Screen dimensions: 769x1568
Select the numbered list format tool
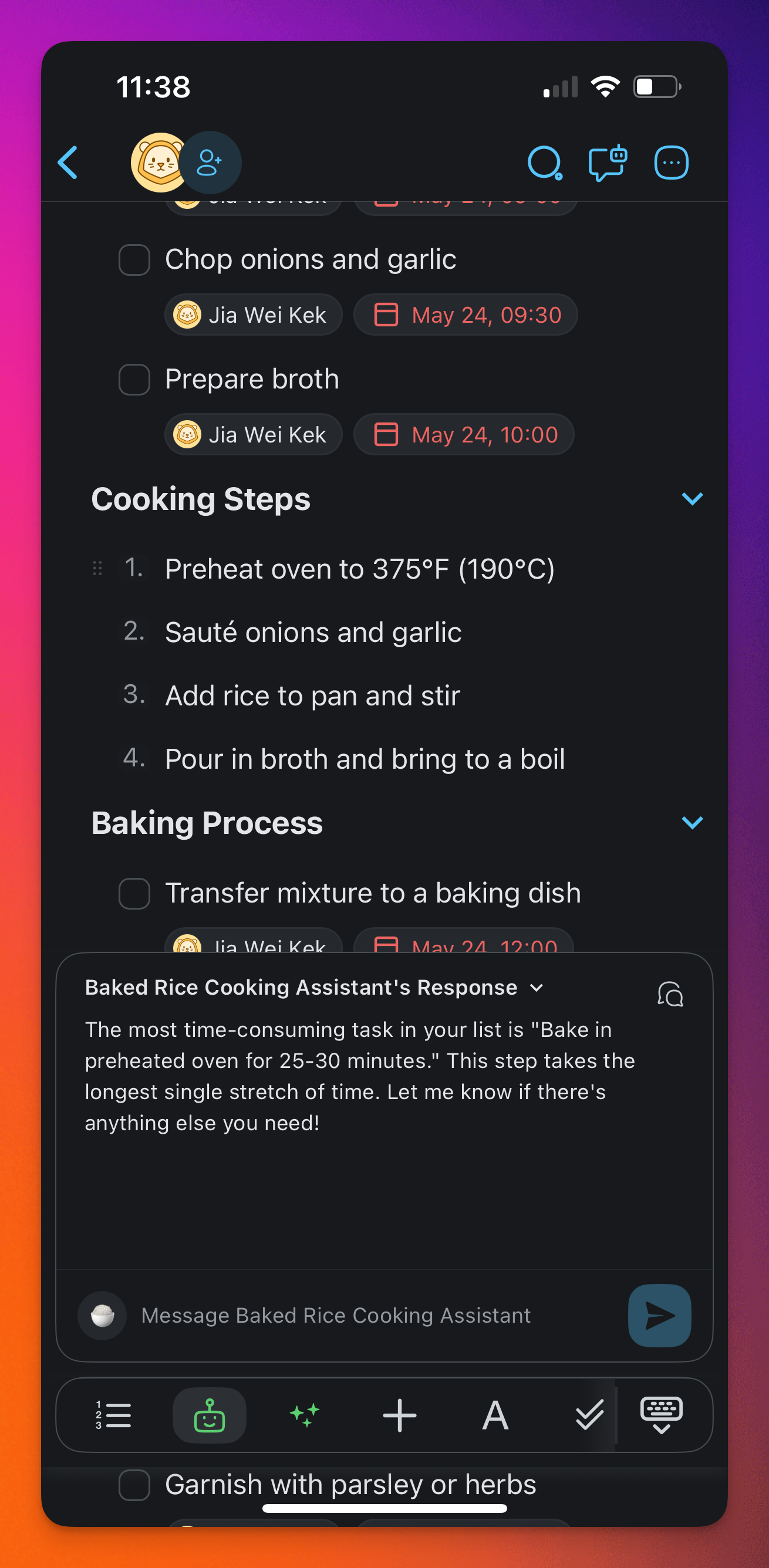click(113, 1415)
